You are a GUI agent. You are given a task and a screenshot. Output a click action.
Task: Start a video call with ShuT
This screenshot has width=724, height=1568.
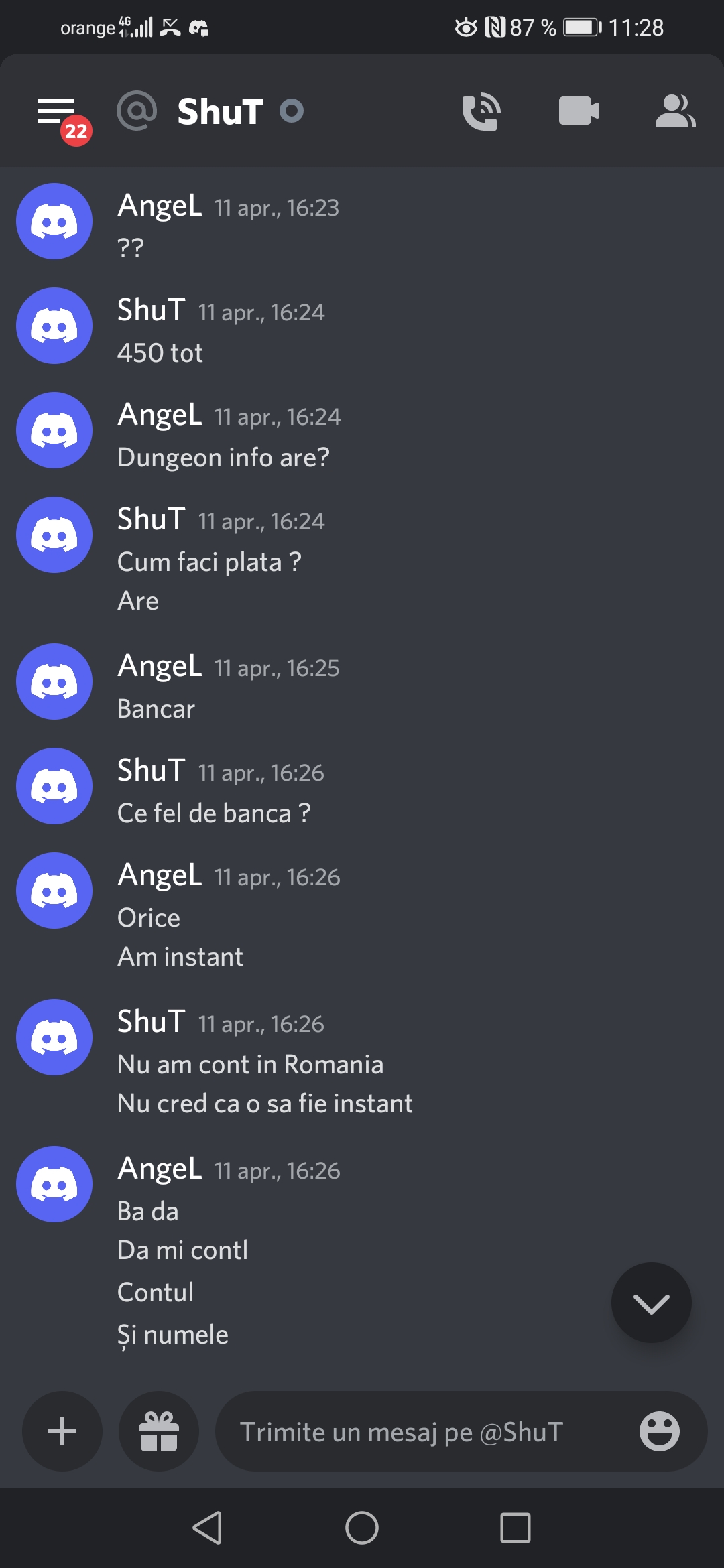coord(579,111)
